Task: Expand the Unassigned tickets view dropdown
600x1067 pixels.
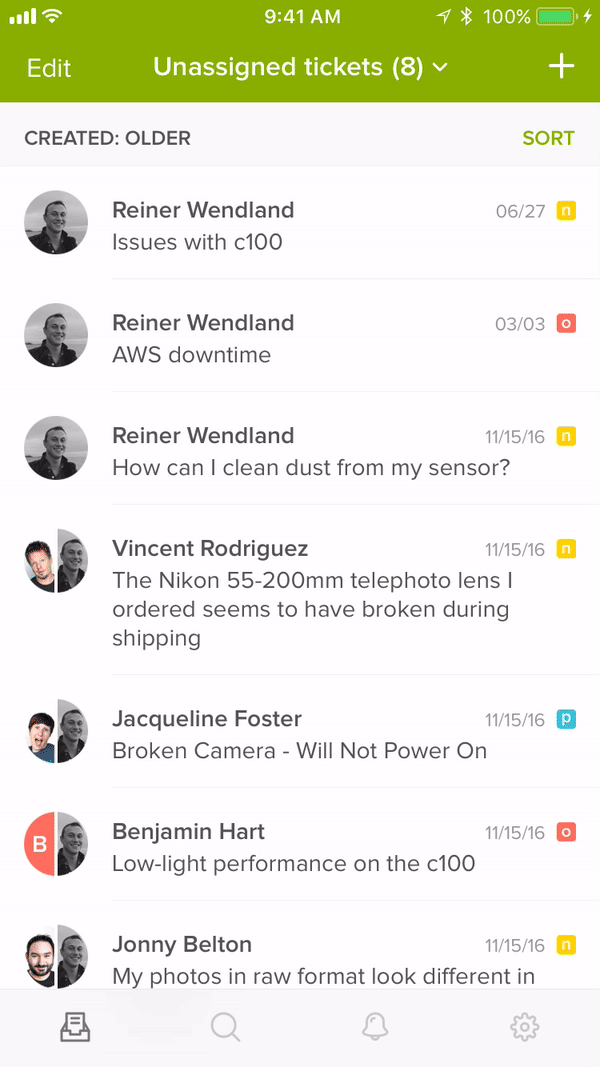Action: click(300, 67)
